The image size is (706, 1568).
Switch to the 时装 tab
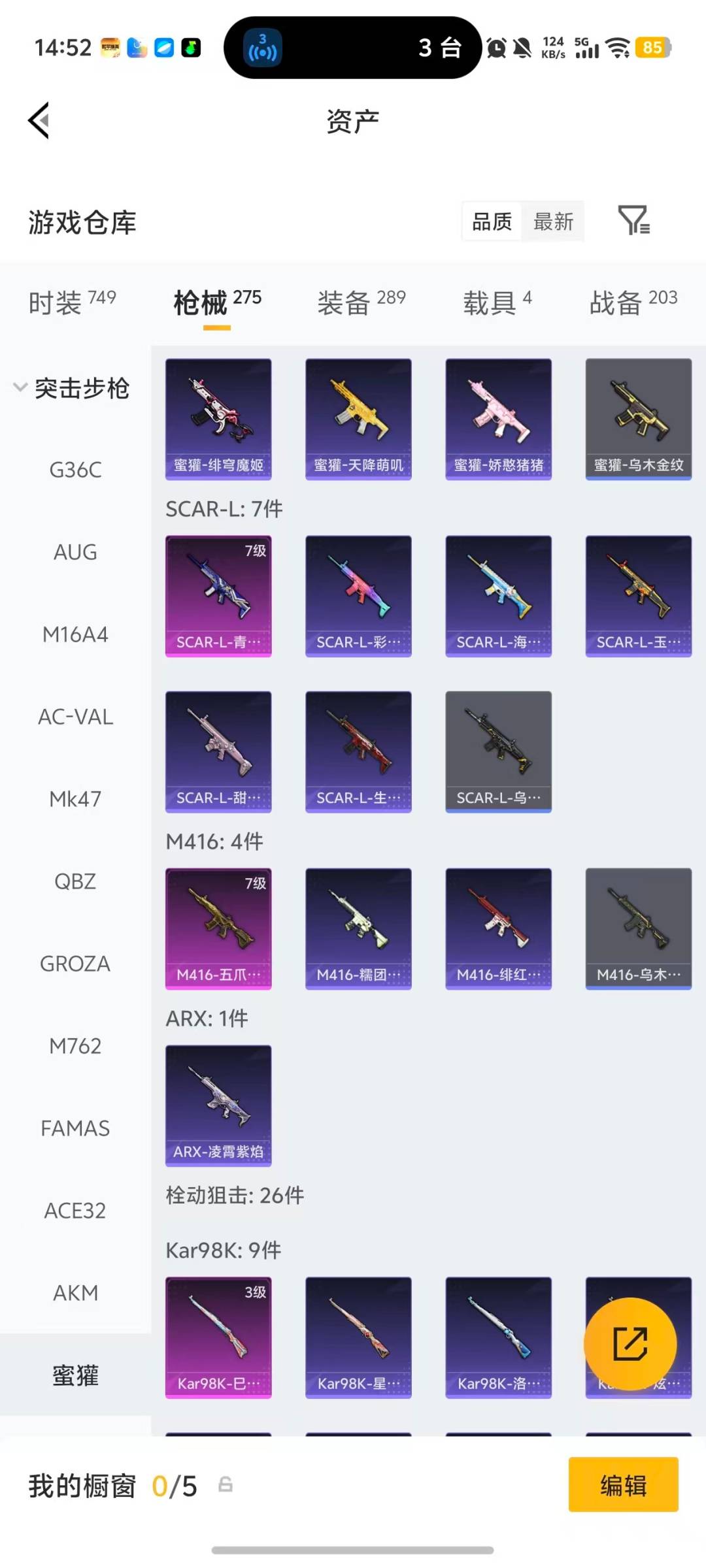point(72,302)
